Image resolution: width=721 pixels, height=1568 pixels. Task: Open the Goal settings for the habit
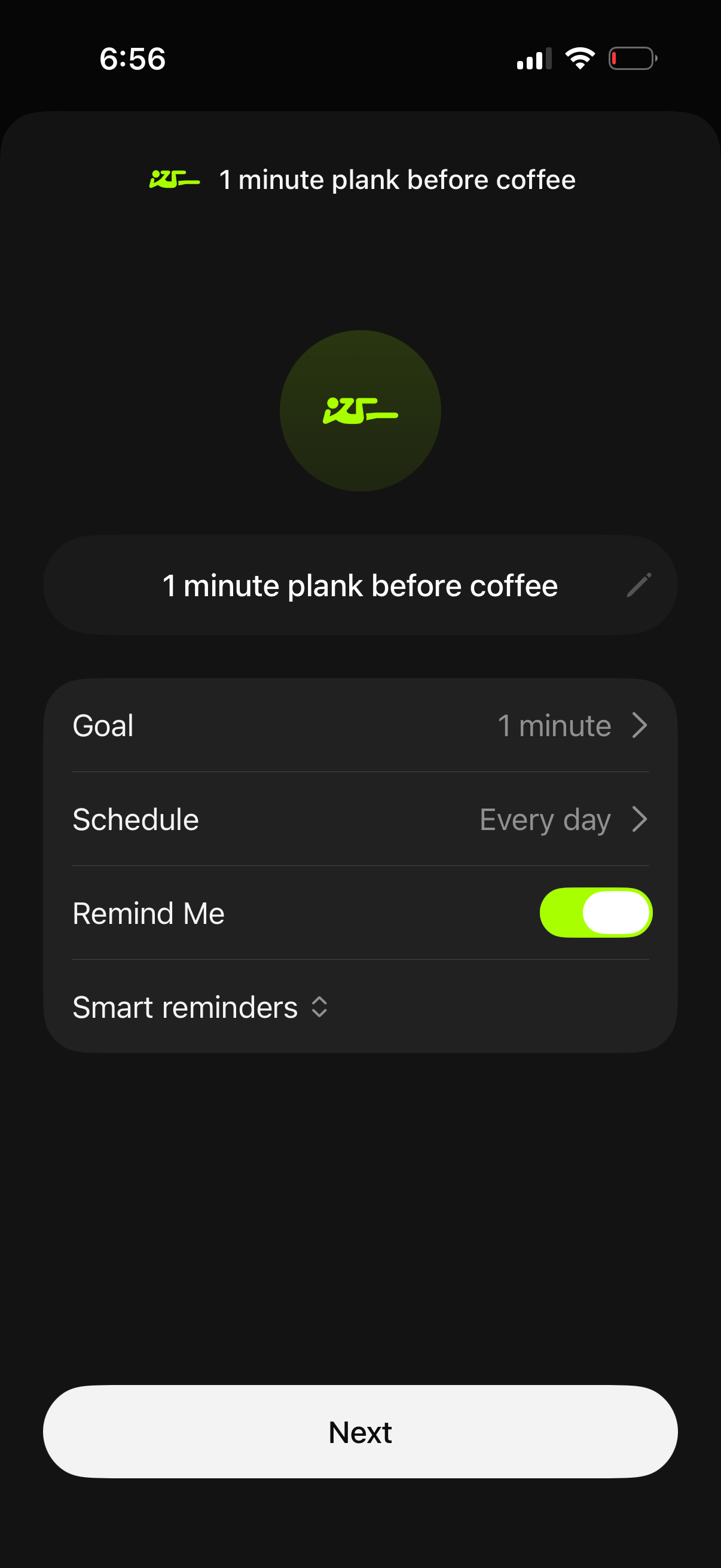pyautogui.click(x=360, y=725)
